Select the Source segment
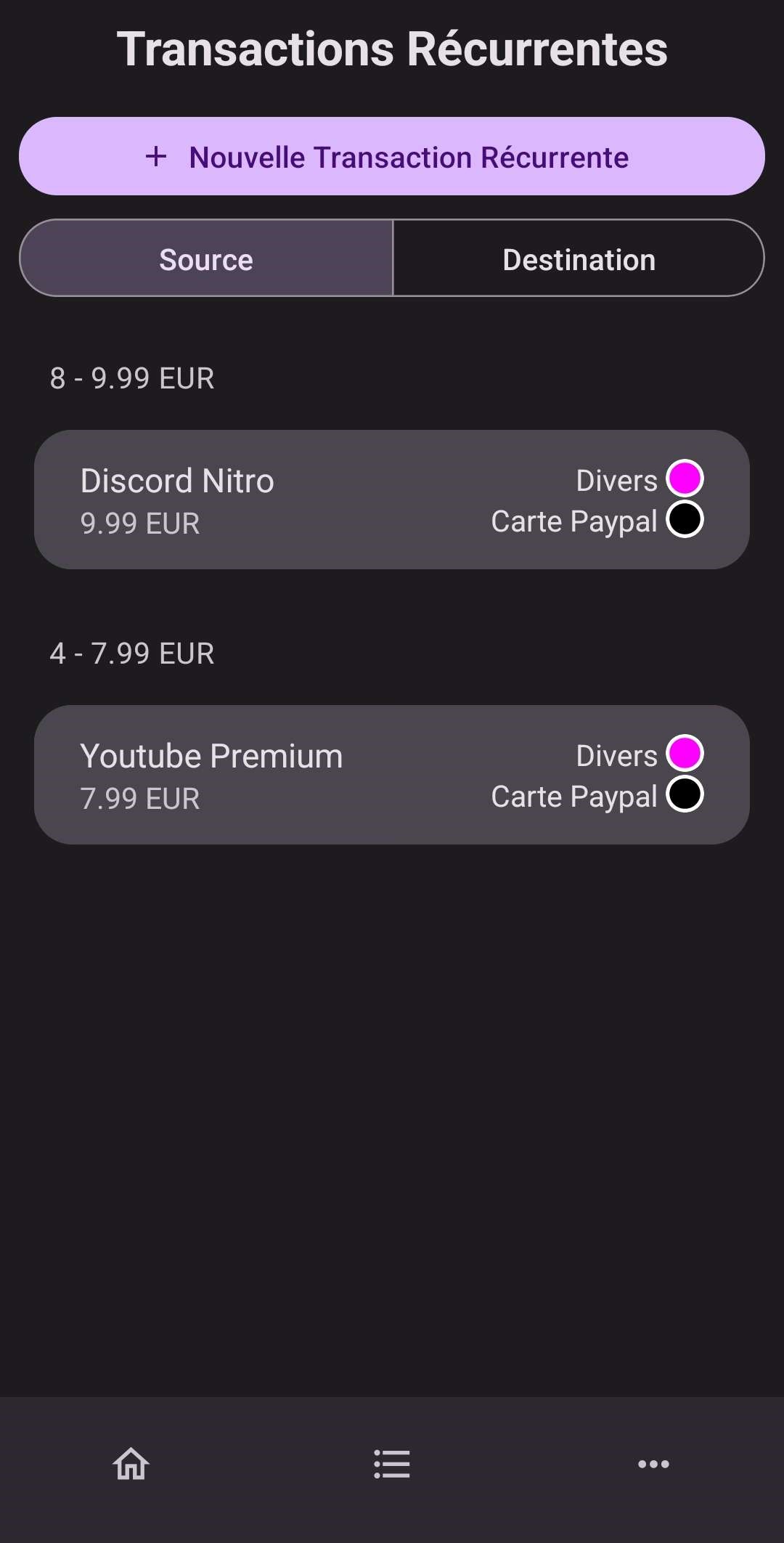 click(x=206, y=259)
